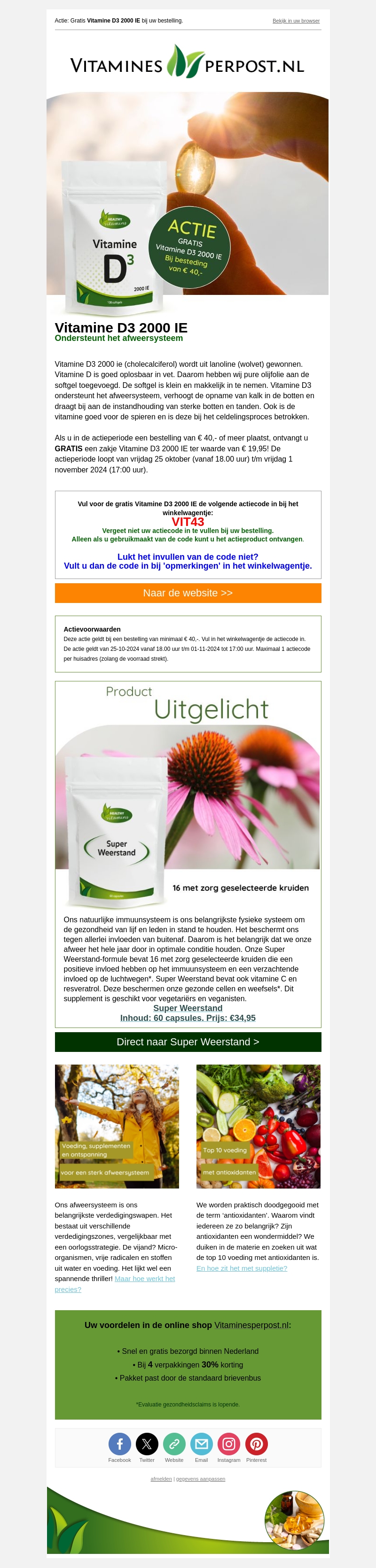Open the Pinterest icon

click(257, 1444)
